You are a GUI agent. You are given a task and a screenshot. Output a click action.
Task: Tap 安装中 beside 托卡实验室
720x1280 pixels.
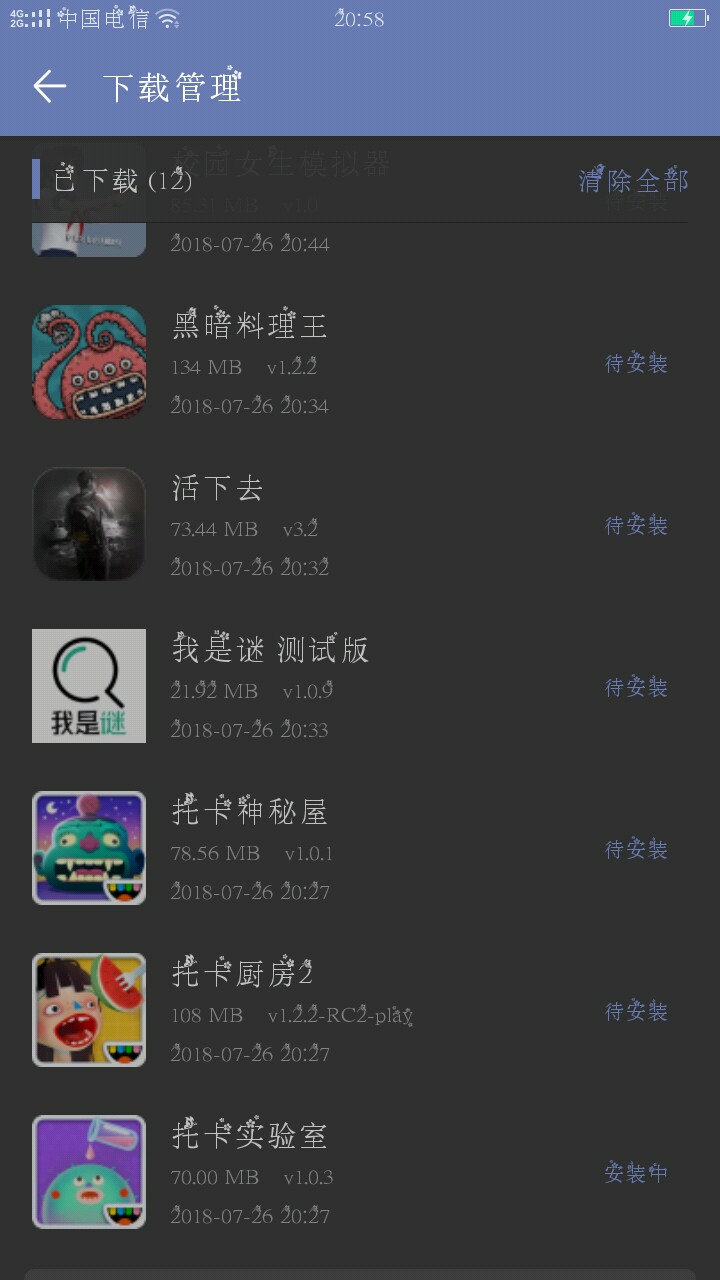coord(636,1173)
